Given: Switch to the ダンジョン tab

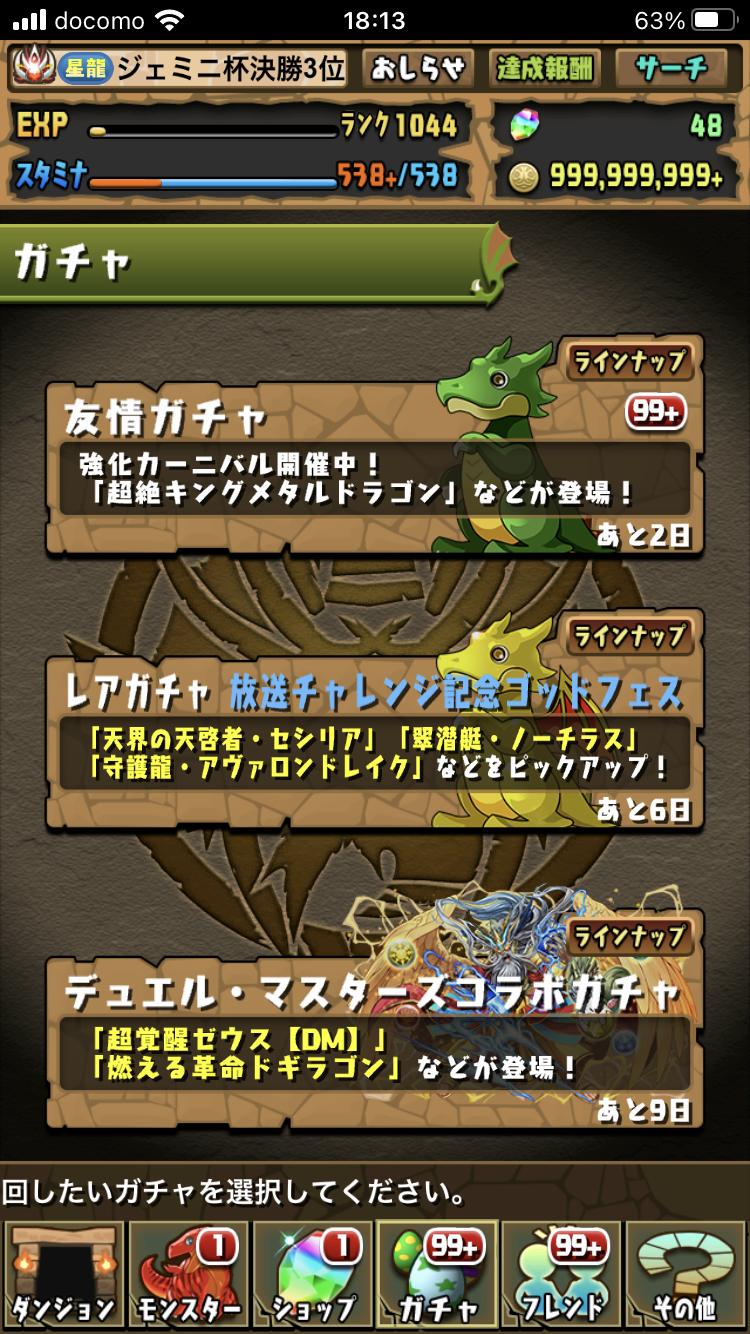Looking at the screenshot, I should (x=63, y=1276).
